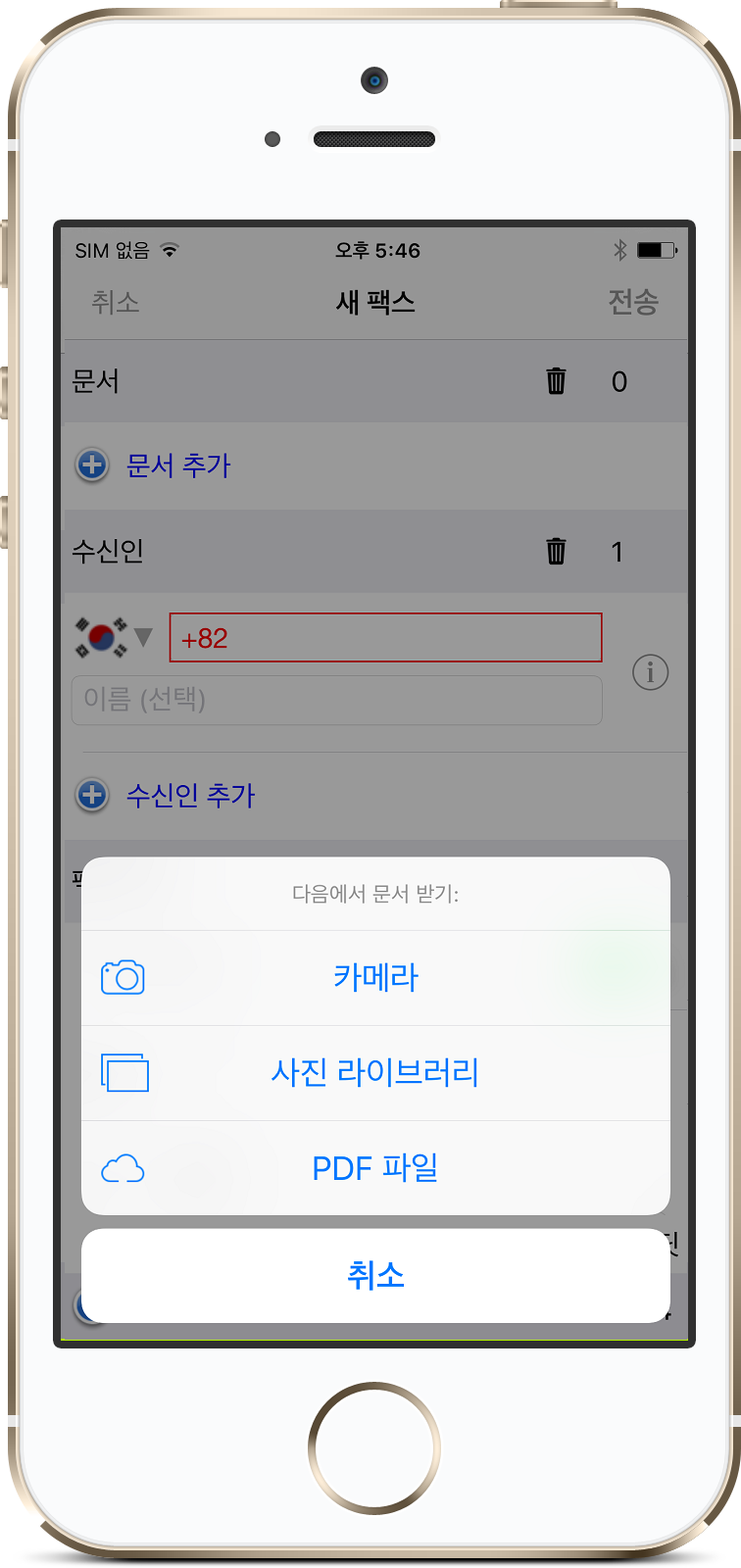Choose 카메라 as the document source
Image resolution: width=741 pixels, height=1568 pixels.
[375, 978]
